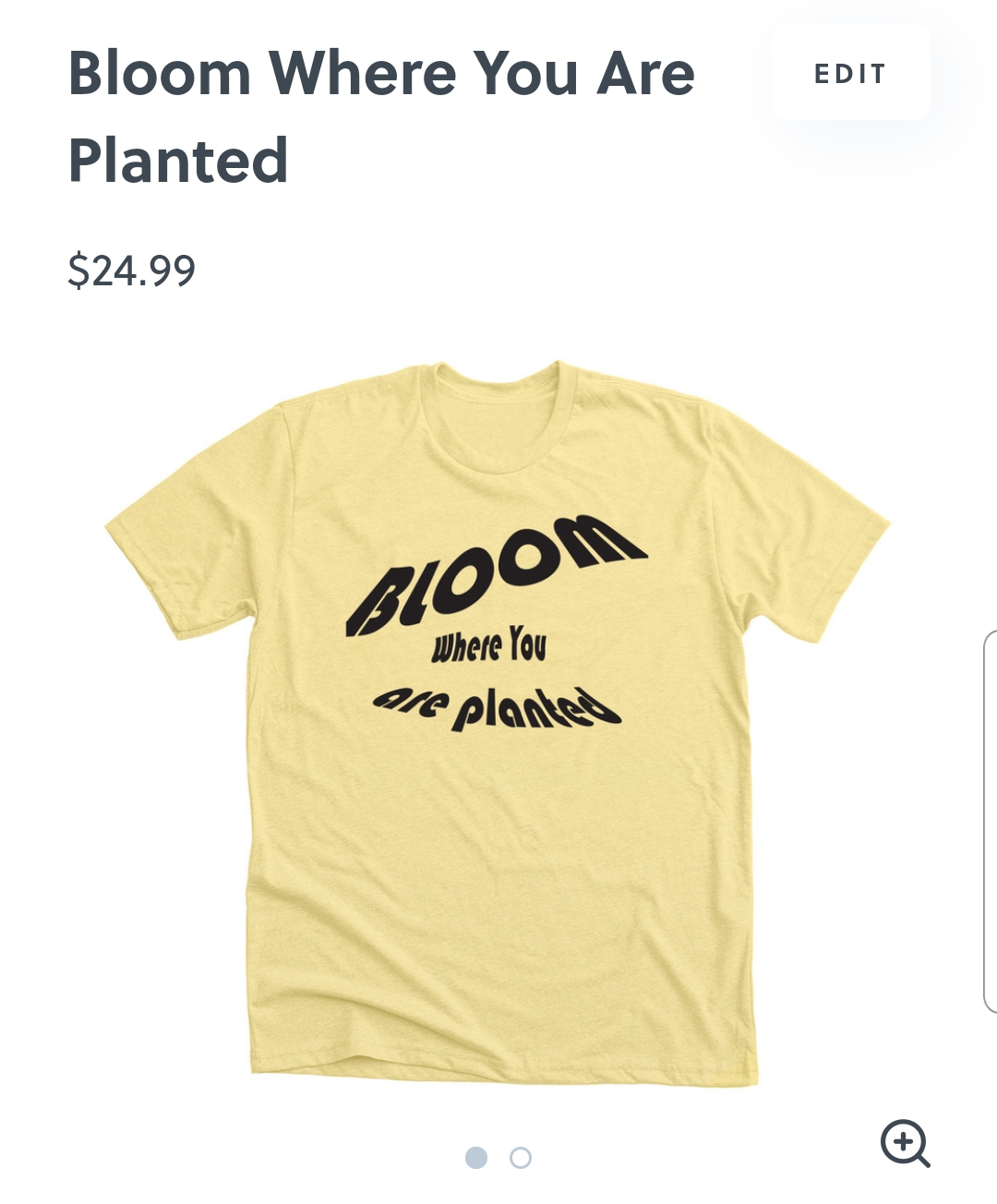Select the first image page dot

[x=476, y=1158]
